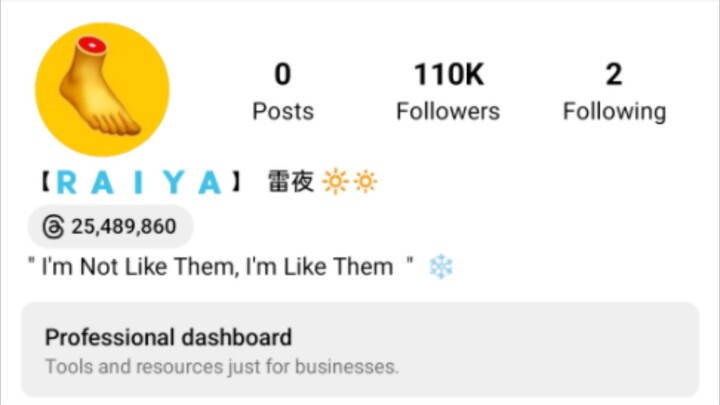Open the 110K Followers list

pos(447,92)
